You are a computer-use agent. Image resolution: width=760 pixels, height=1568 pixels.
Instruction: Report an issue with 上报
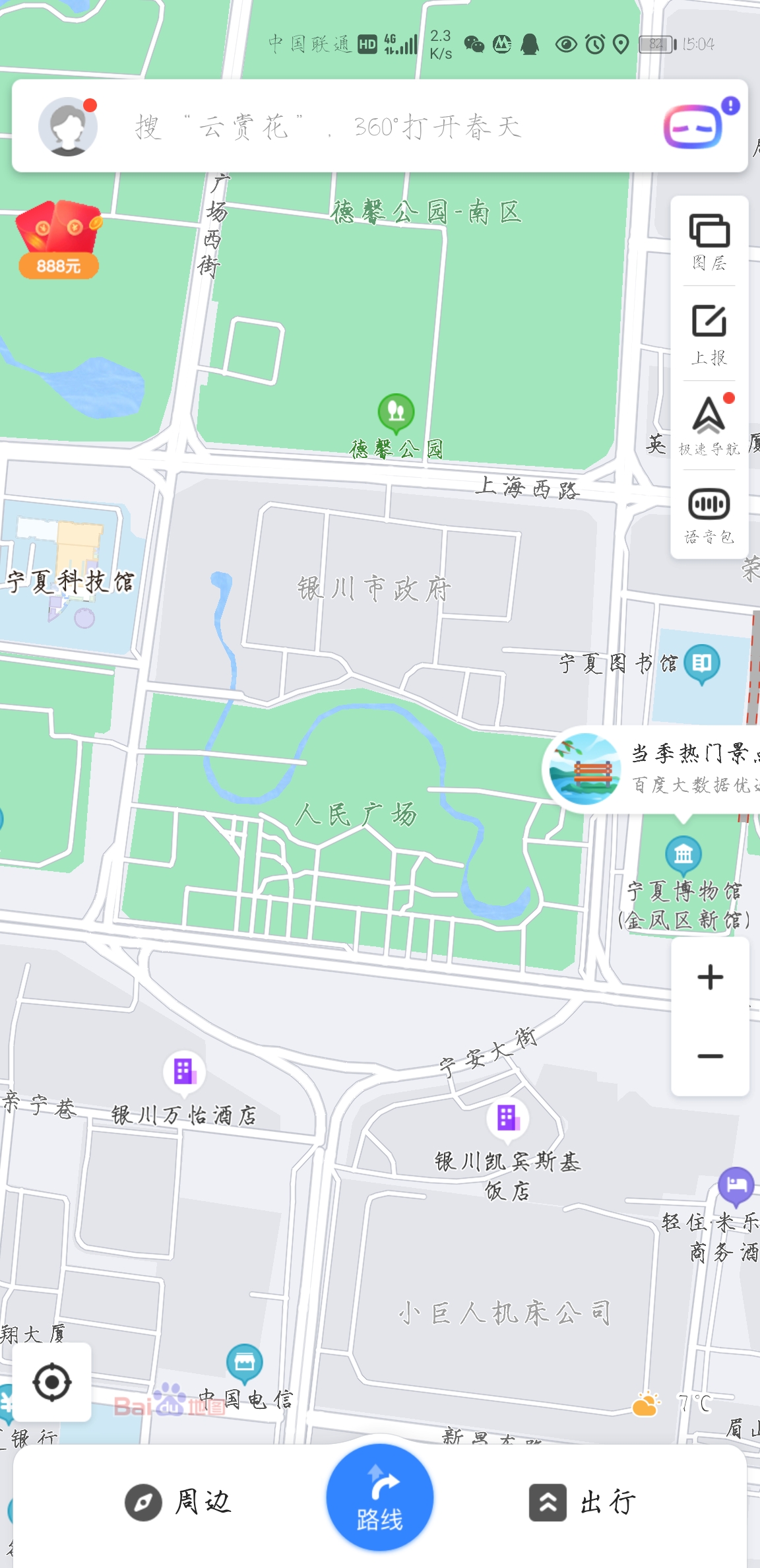(x=709, y=335)
